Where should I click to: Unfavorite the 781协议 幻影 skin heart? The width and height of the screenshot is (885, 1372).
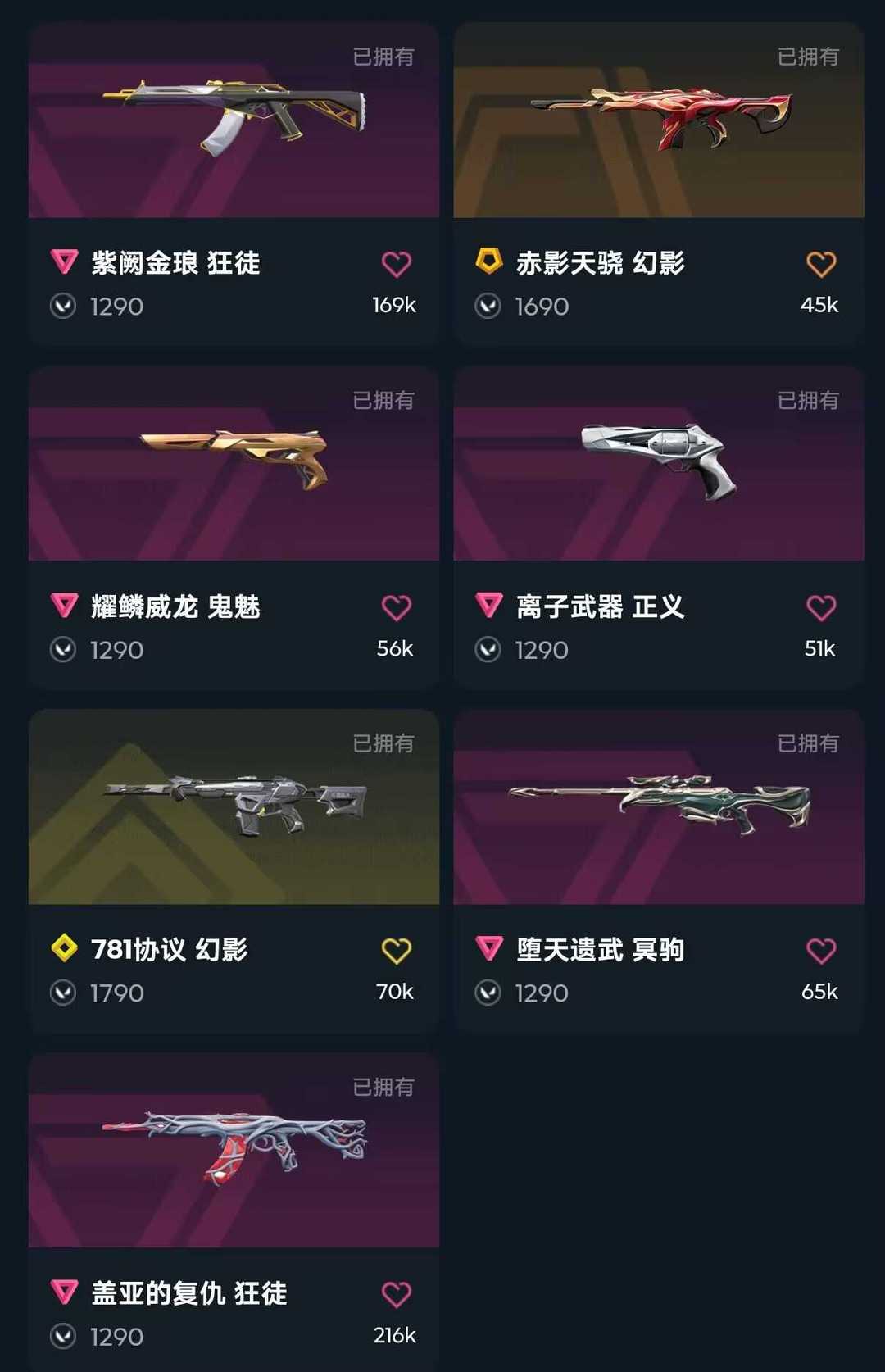397,949
